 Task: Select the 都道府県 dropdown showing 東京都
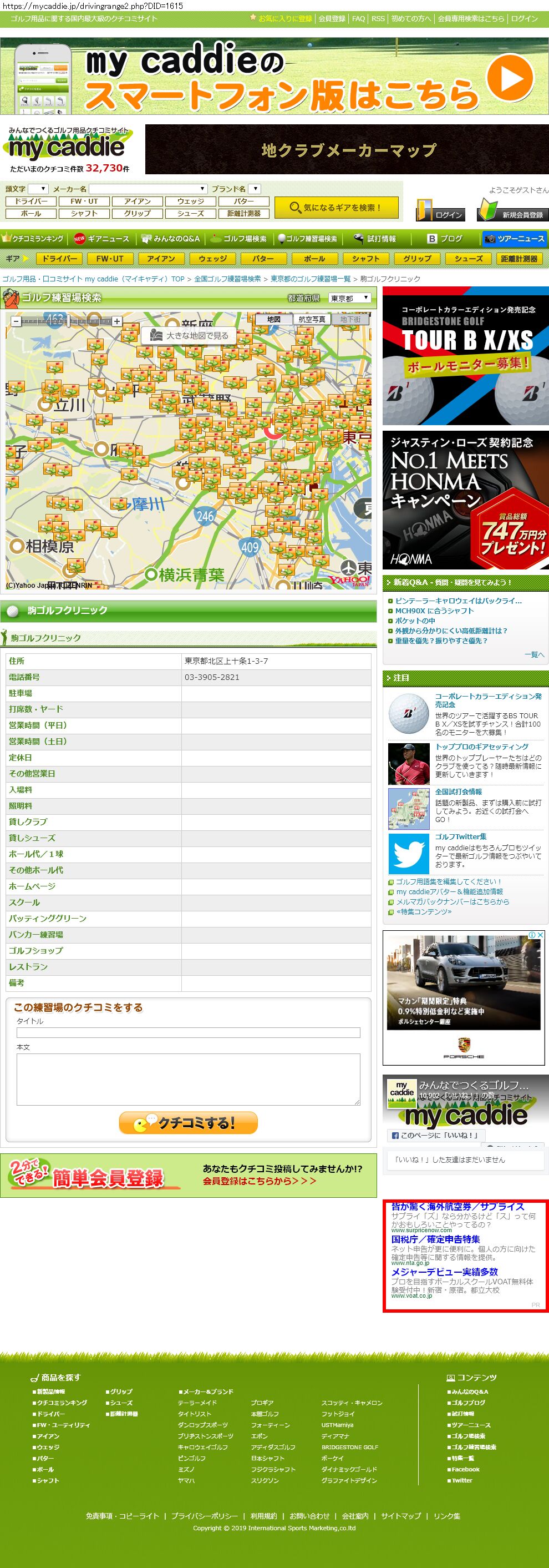pyautogui.click(x=349, y=298)
